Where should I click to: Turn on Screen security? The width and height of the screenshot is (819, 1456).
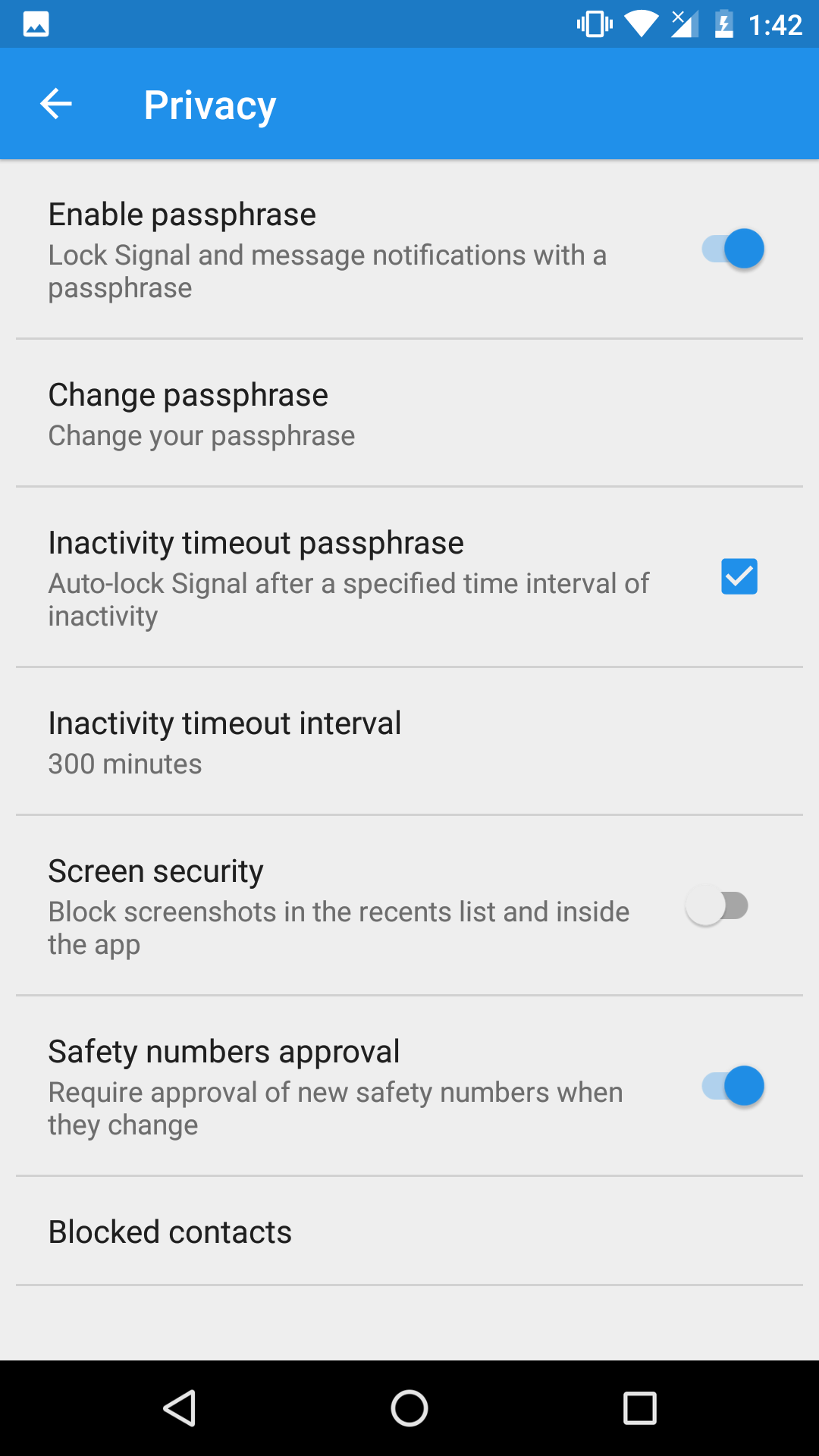pos(717,905)
